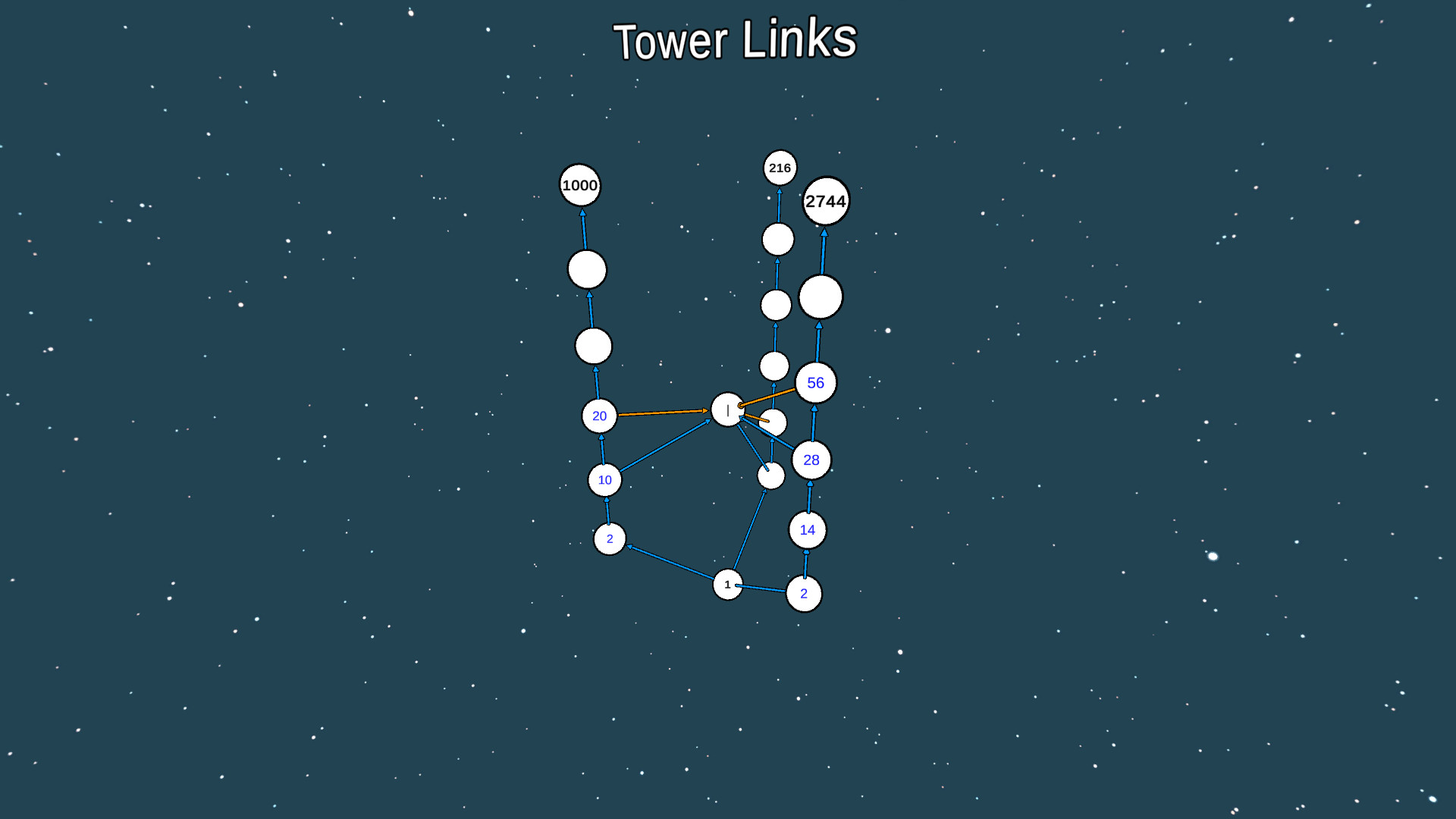Tap the node 2 below node 14

(804, 594)
